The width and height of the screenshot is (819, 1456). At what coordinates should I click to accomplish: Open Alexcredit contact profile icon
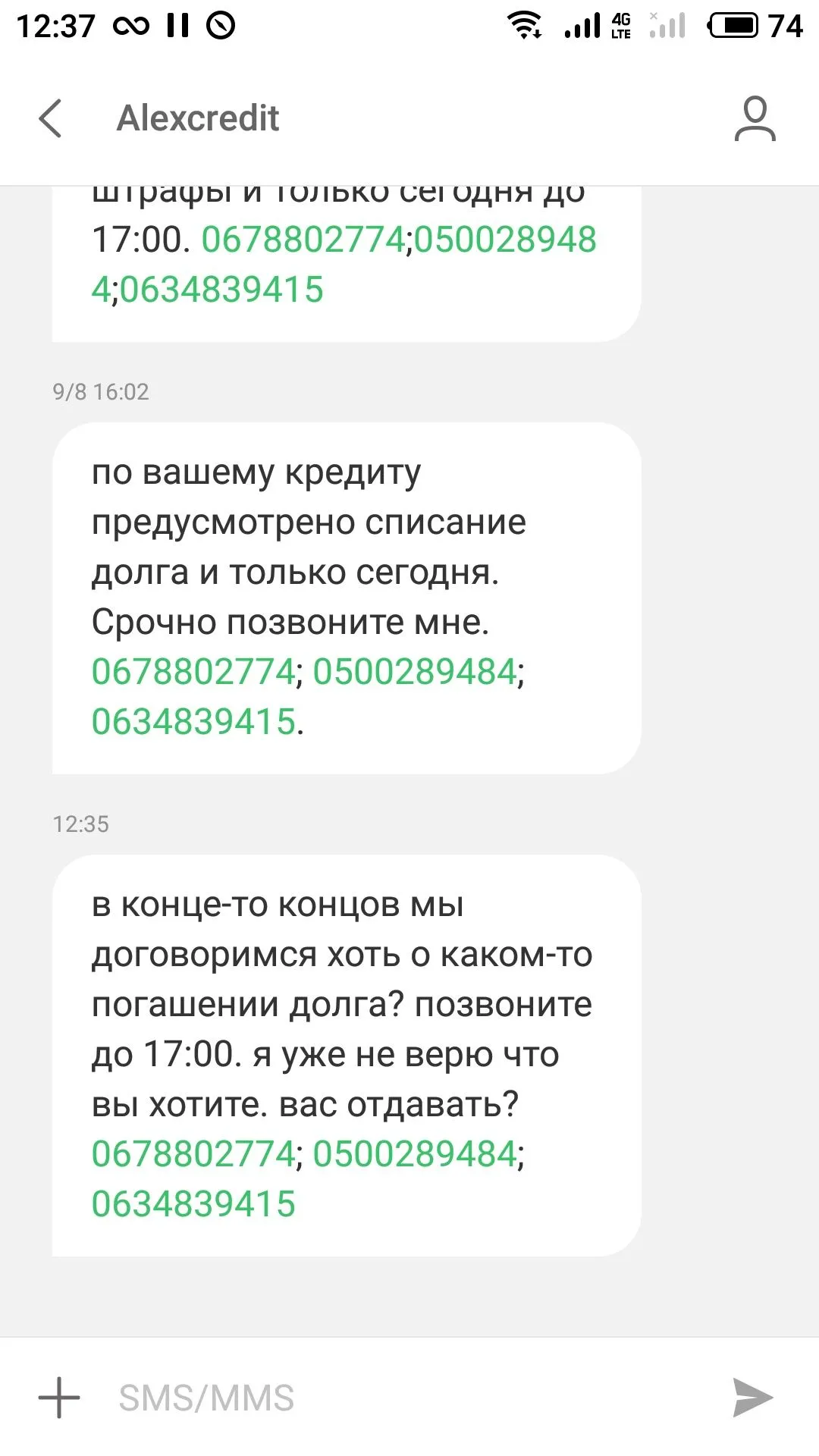coord(755,119)
